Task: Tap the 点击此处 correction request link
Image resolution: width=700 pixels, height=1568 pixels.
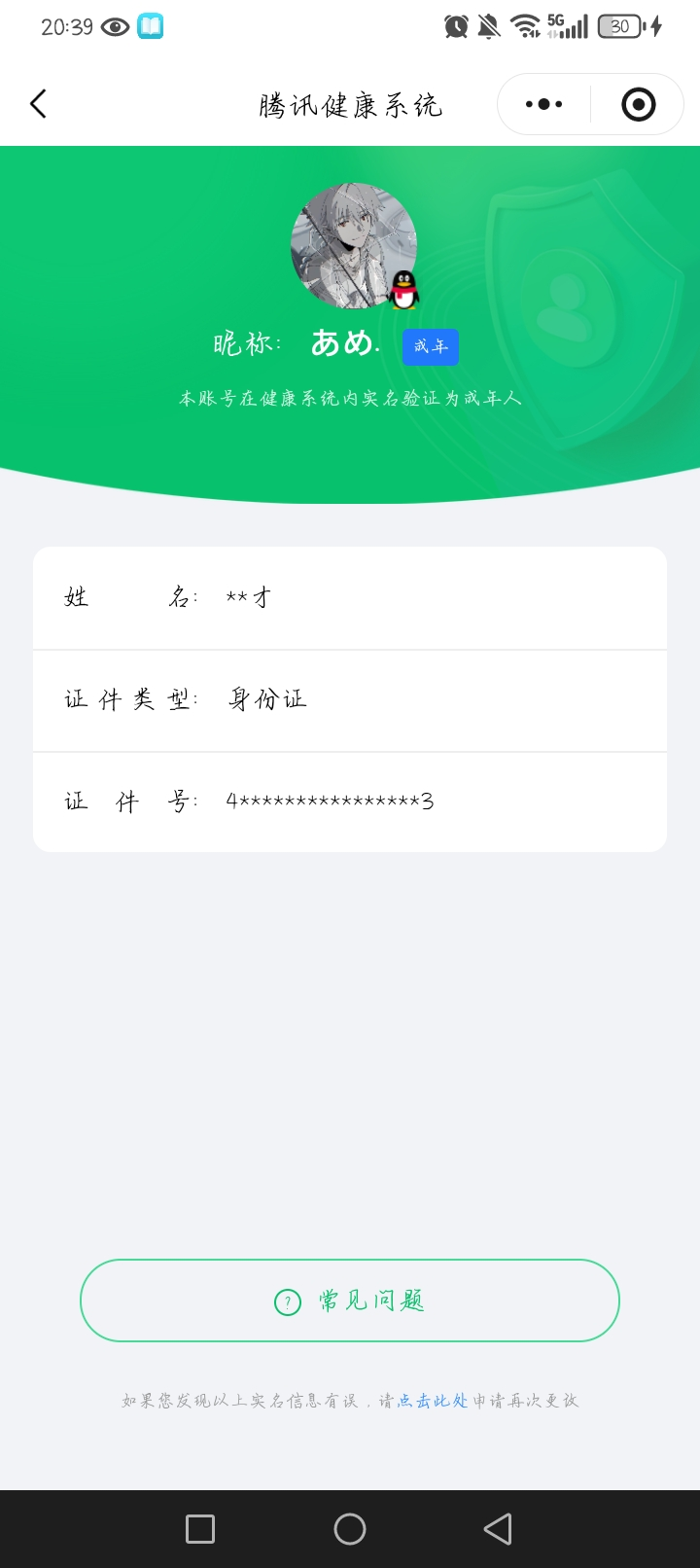Action: coord(436,1401)
